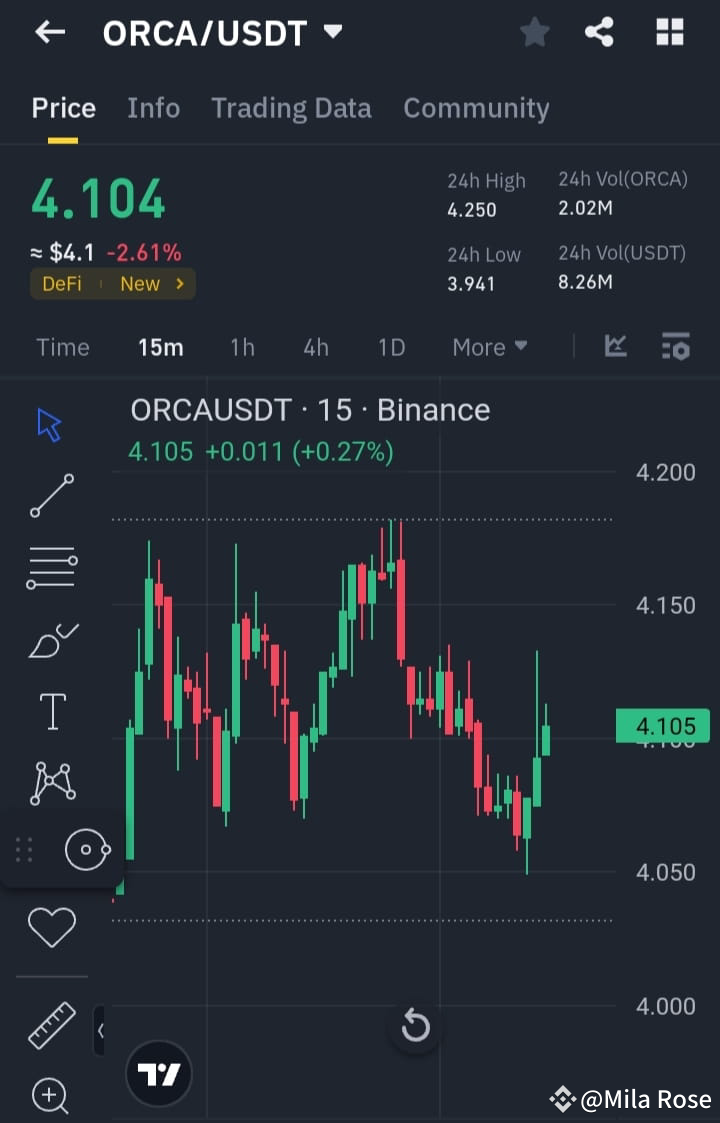Select the horizontal lines drawing tool
This screenshot has height=1123, width=720.
point(50,567)
